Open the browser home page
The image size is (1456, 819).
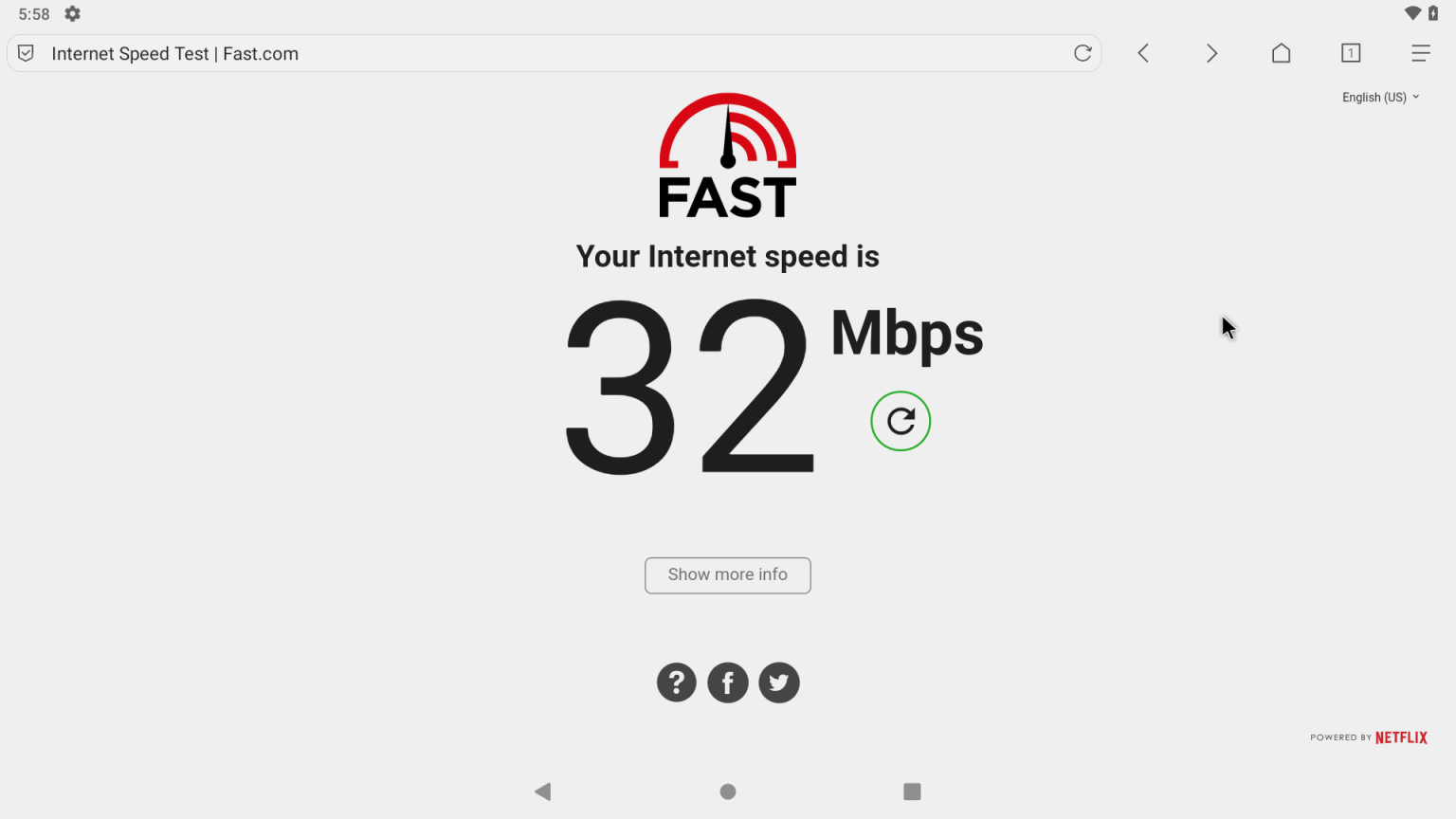click(x=1281, y=53)
